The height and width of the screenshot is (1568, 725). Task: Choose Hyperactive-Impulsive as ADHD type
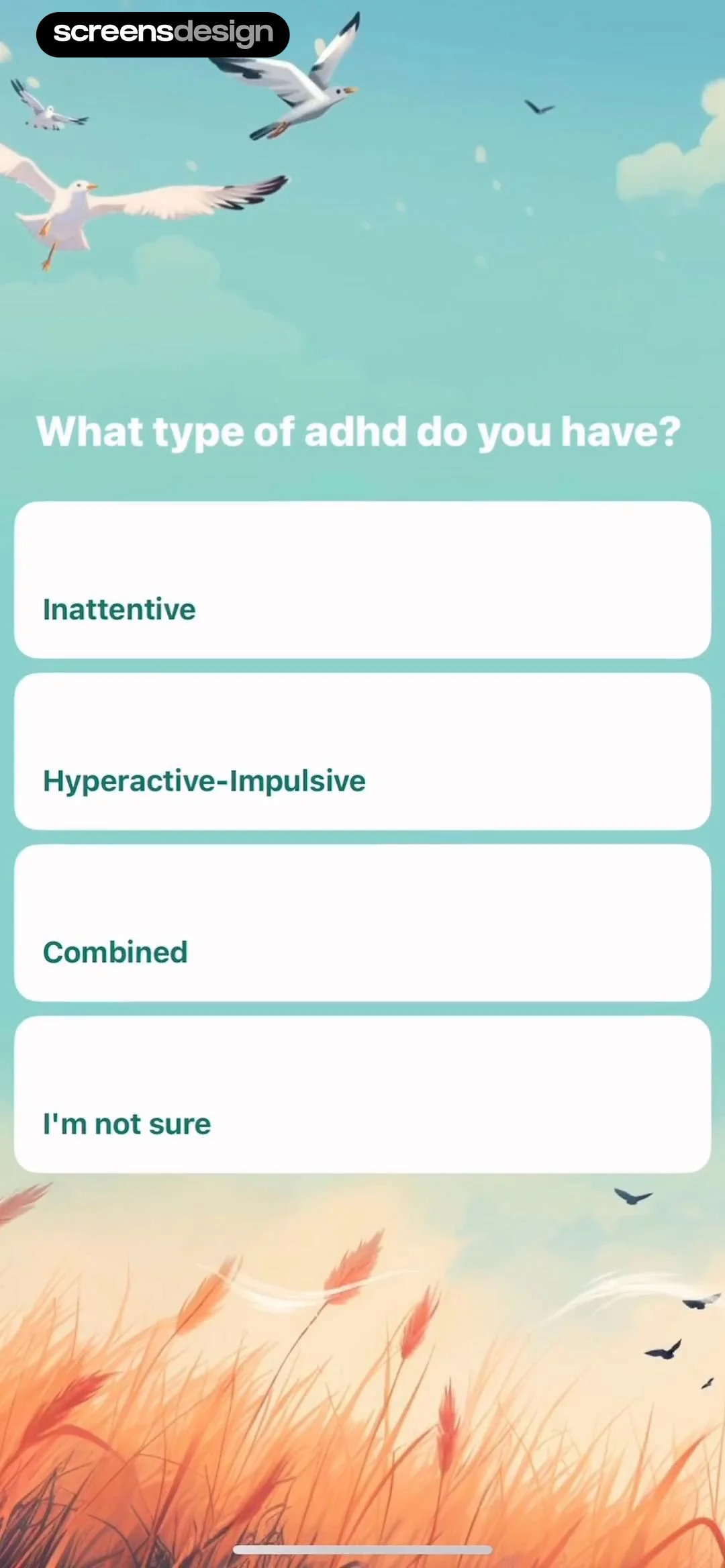[x=362, y=752]
